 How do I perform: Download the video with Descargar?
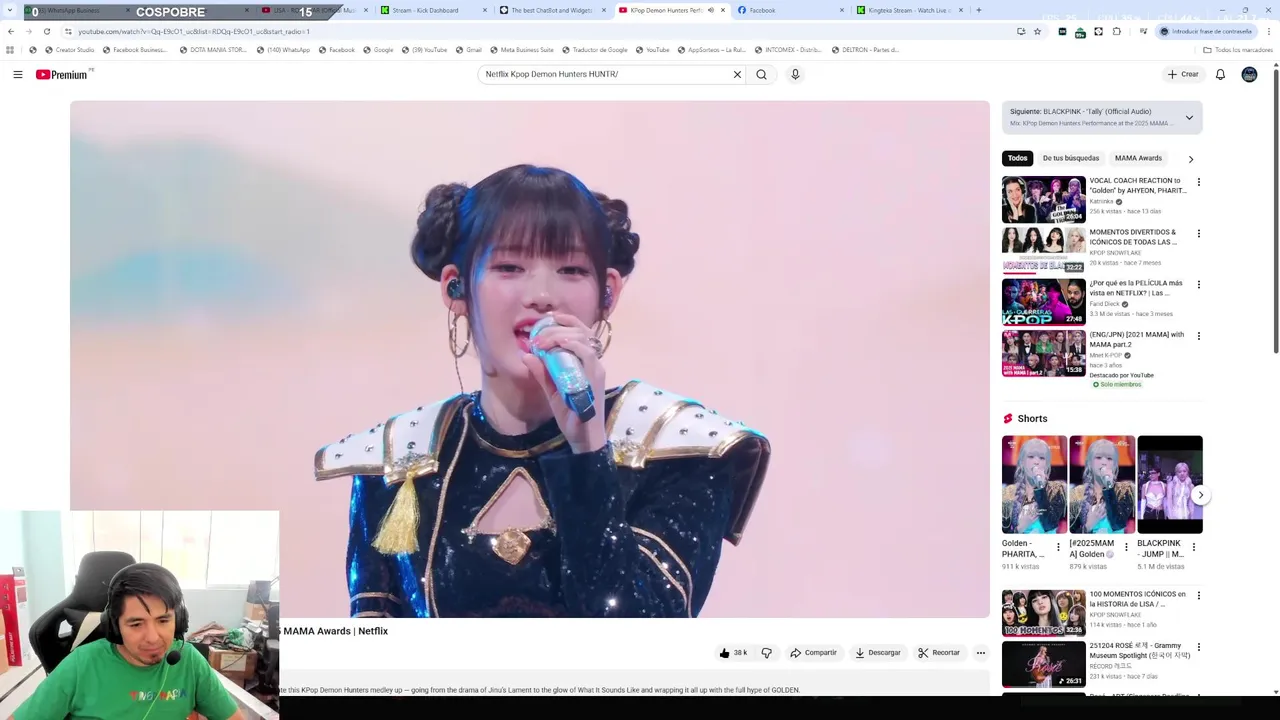tap(877, 653)
